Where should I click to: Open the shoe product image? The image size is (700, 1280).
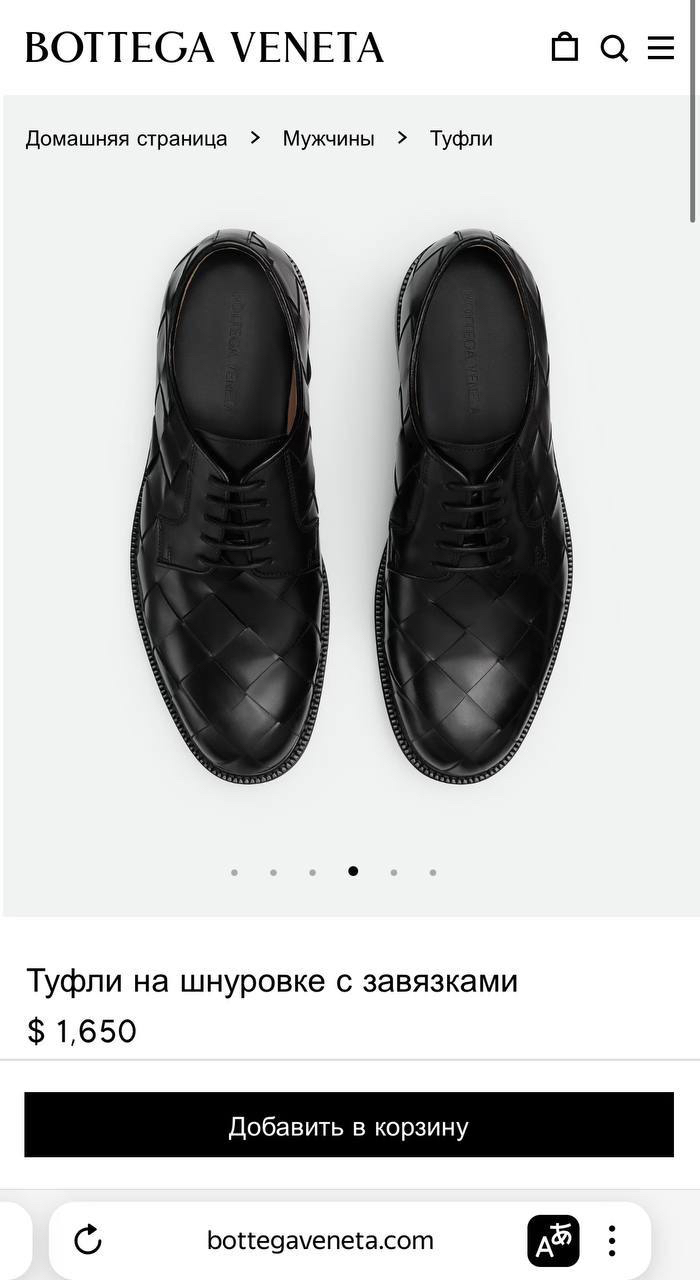350,505
